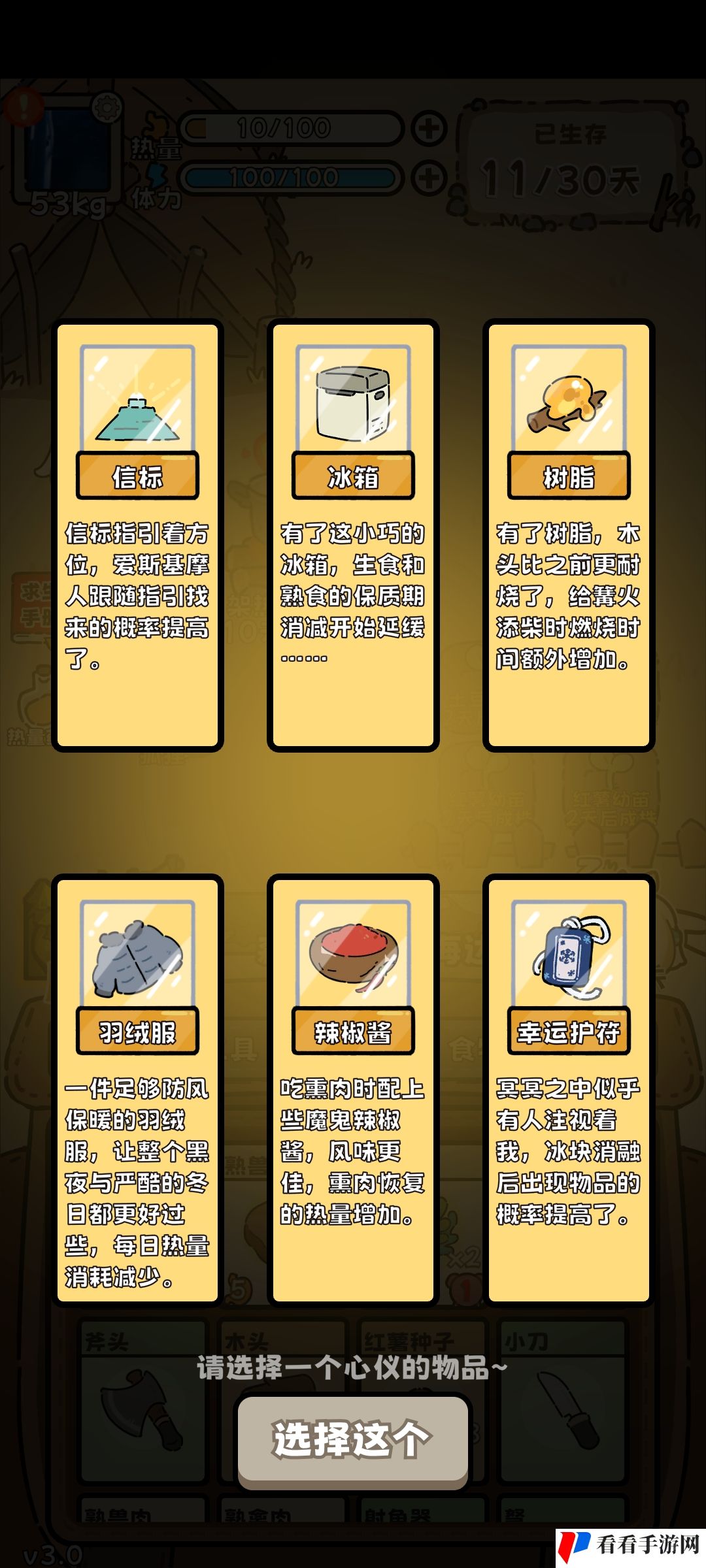Select the 信标 beacon card
This screenshot has height=1568, width=706.
137,534
